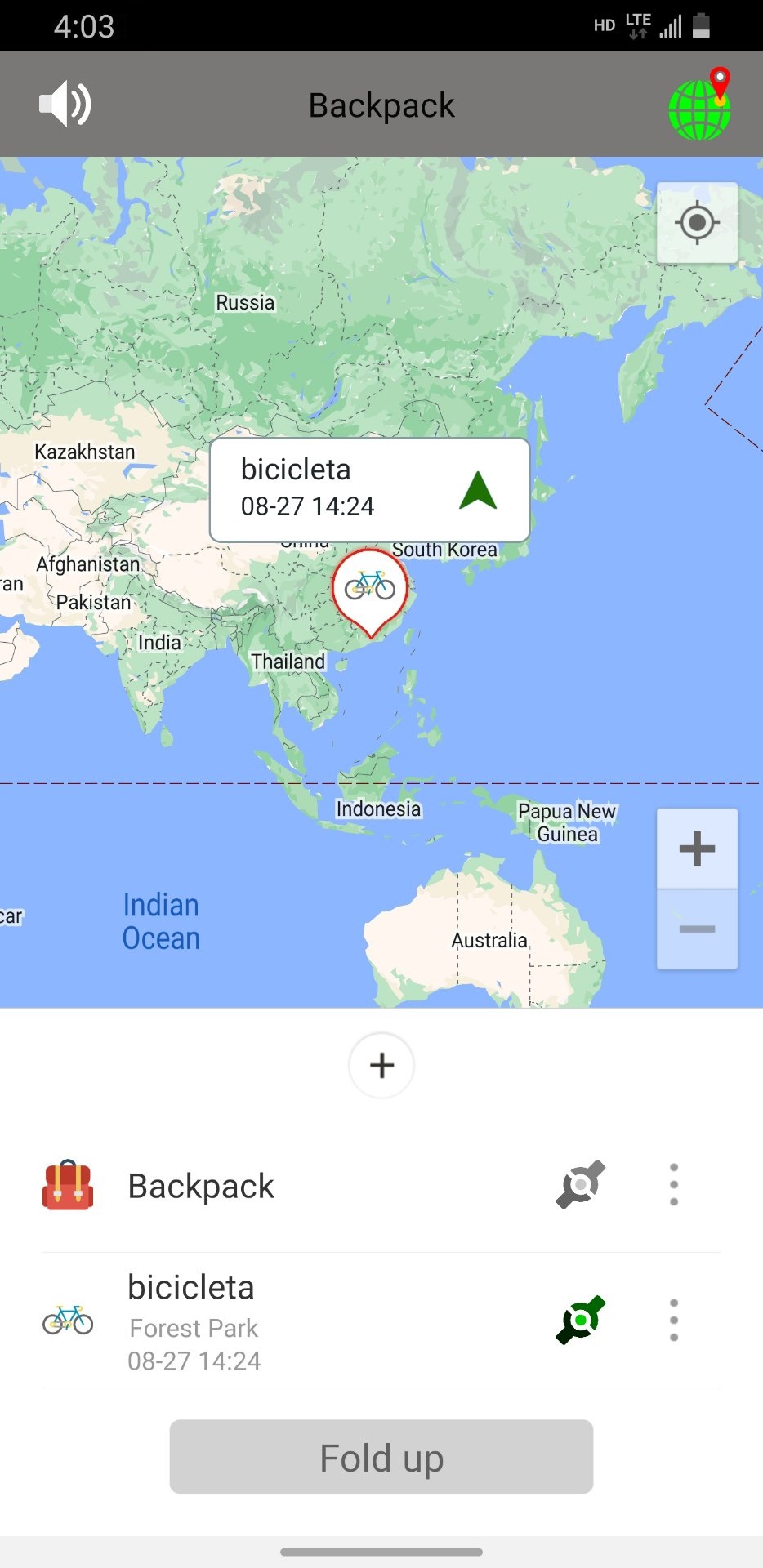
Task: Select the Backpack device row
Action: pos(381,1185)
